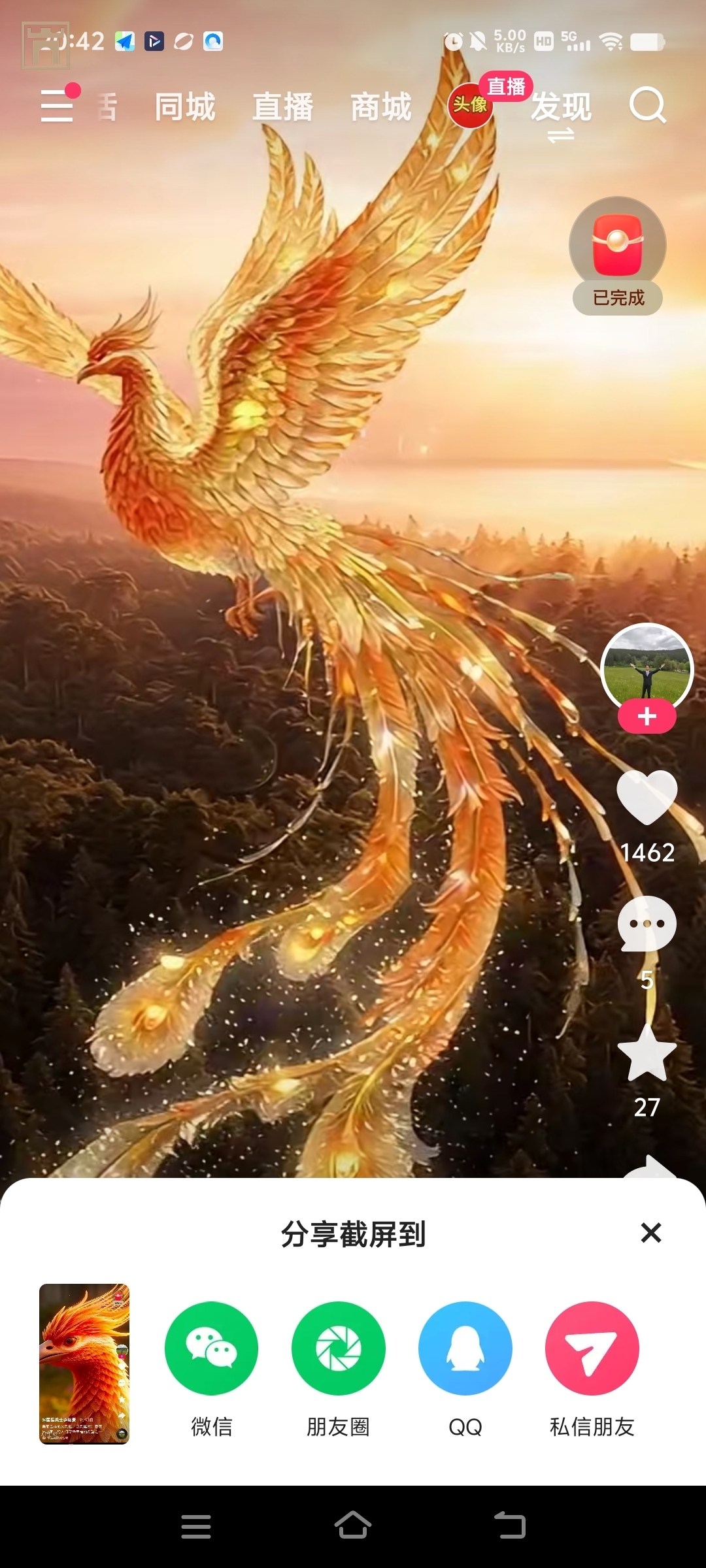The height and width of the screenshot is (1568, 706).
Task: Add this video to favorites
Action: 647,1053
